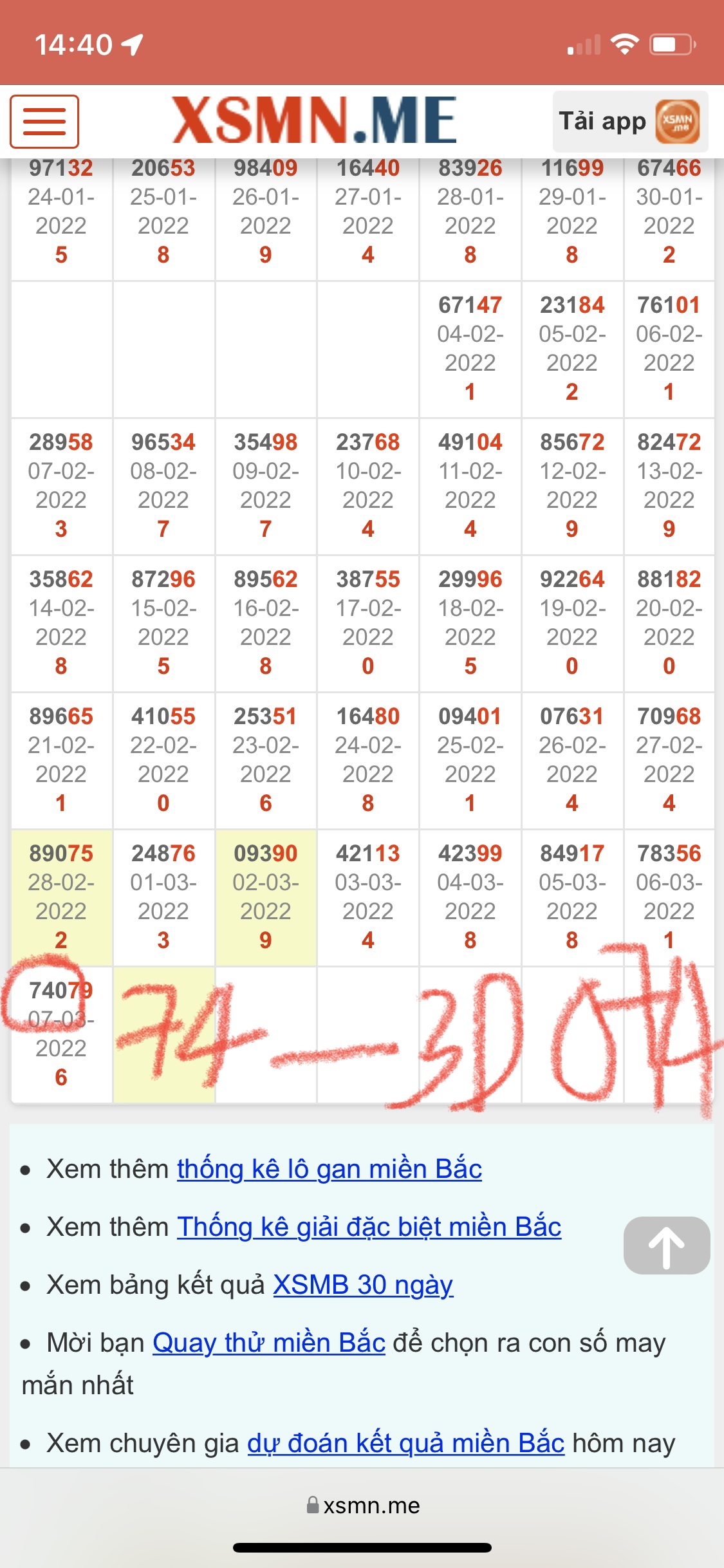
Task: Tap the scroll-to-top arrow button
Action: (x=667, y=1246)
